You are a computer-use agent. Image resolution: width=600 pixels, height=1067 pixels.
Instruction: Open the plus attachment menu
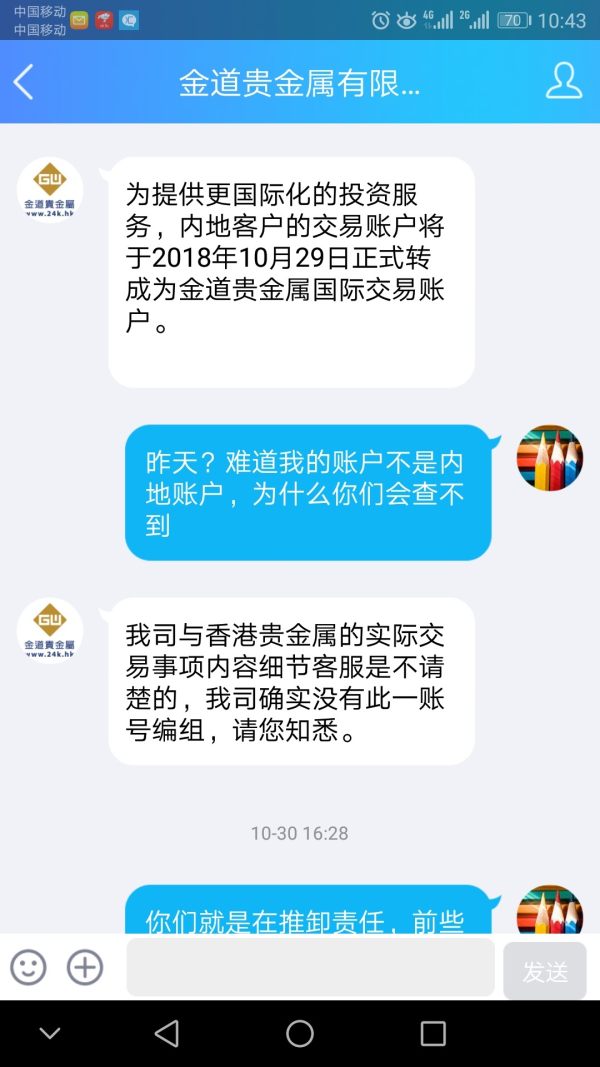(x=85, y=967)
